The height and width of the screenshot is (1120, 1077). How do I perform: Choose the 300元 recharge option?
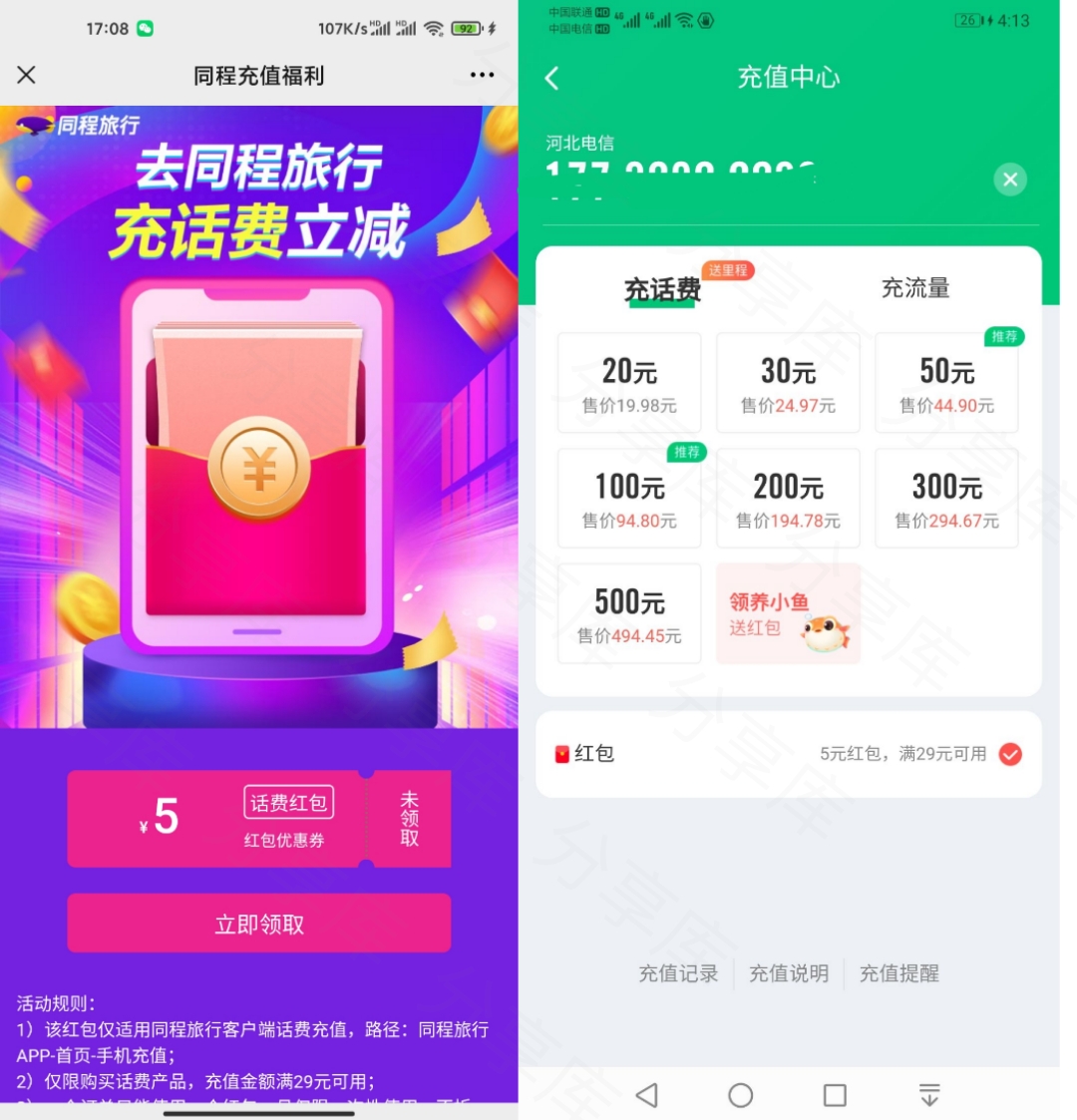pos(946,498)
